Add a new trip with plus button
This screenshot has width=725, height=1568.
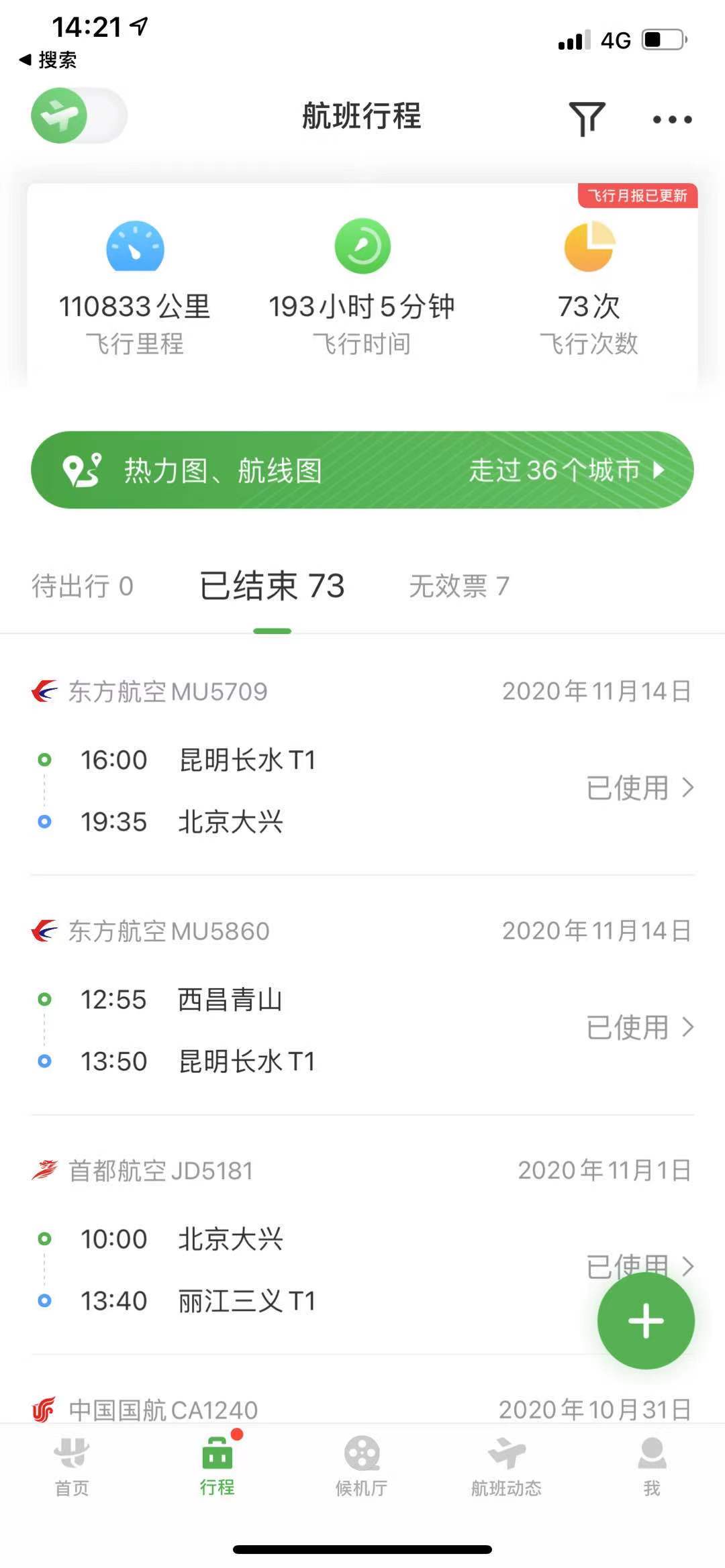tap(646, 1320)
